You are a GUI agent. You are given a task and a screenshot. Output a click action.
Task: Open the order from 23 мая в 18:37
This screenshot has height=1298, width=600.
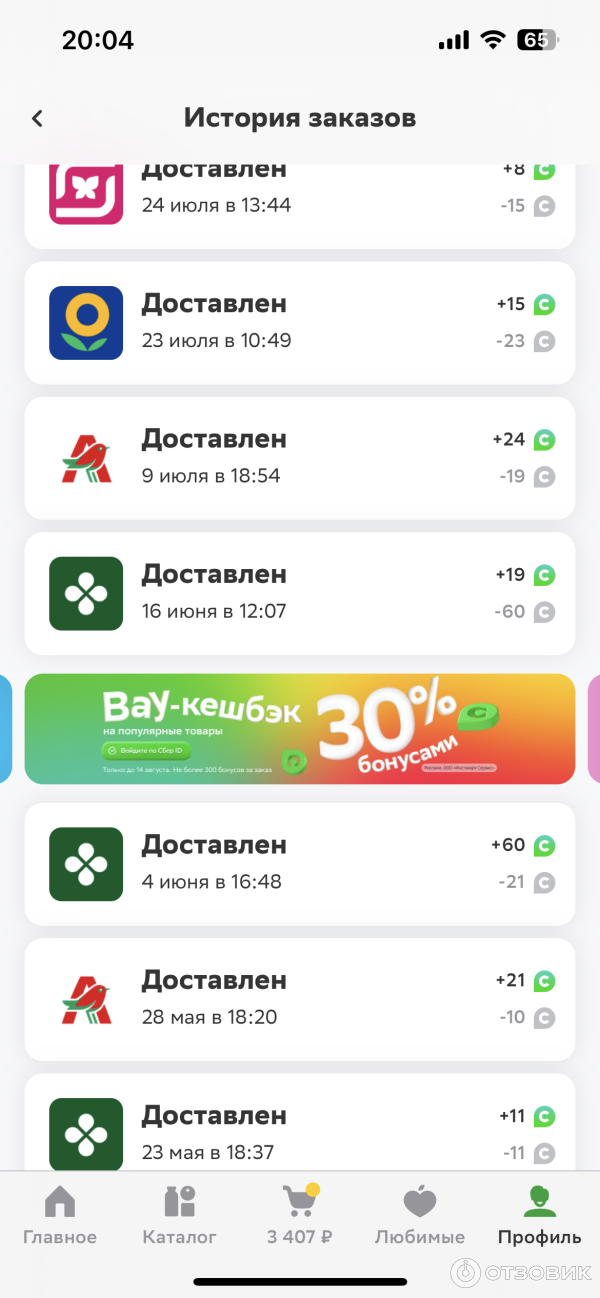300,1125
